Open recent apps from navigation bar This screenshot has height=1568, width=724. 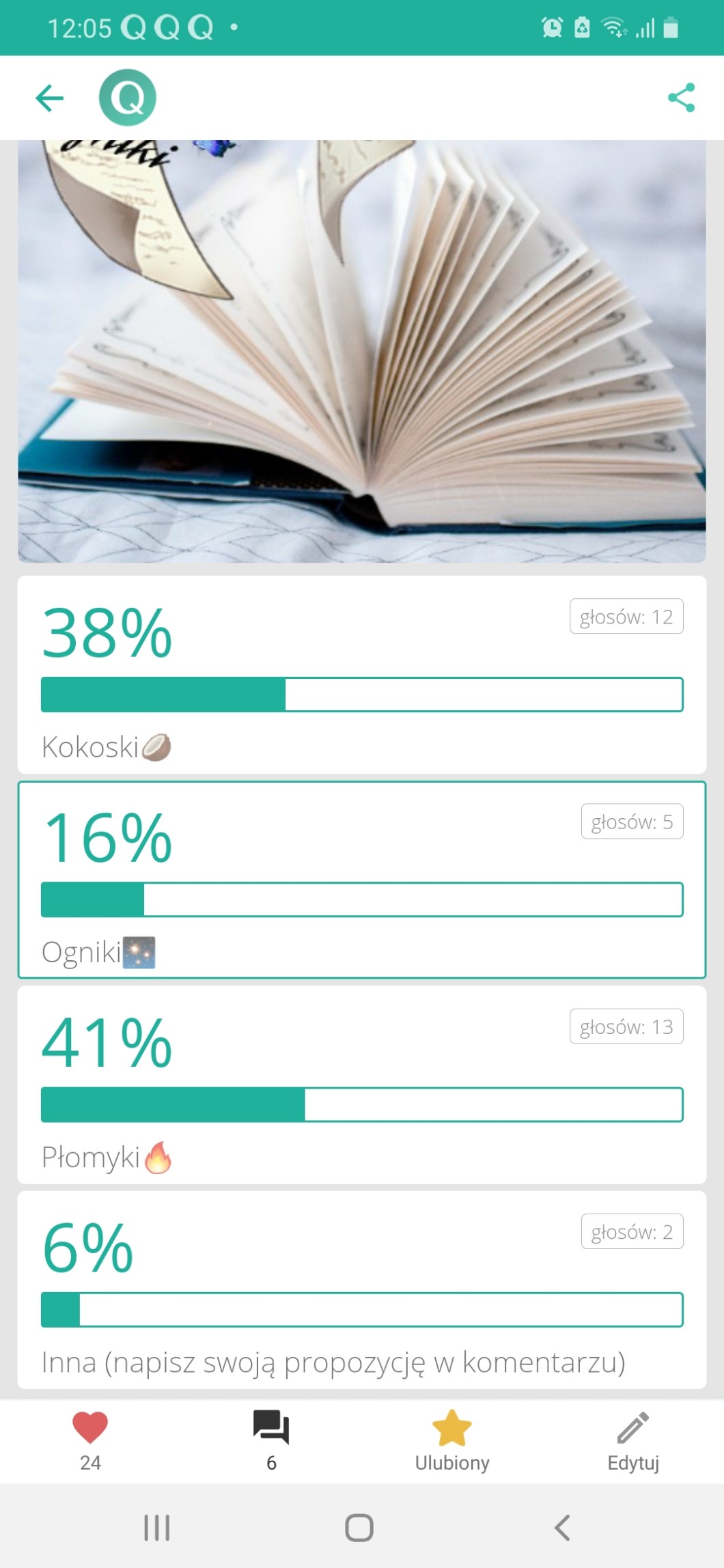click(x=157, y=1528)
